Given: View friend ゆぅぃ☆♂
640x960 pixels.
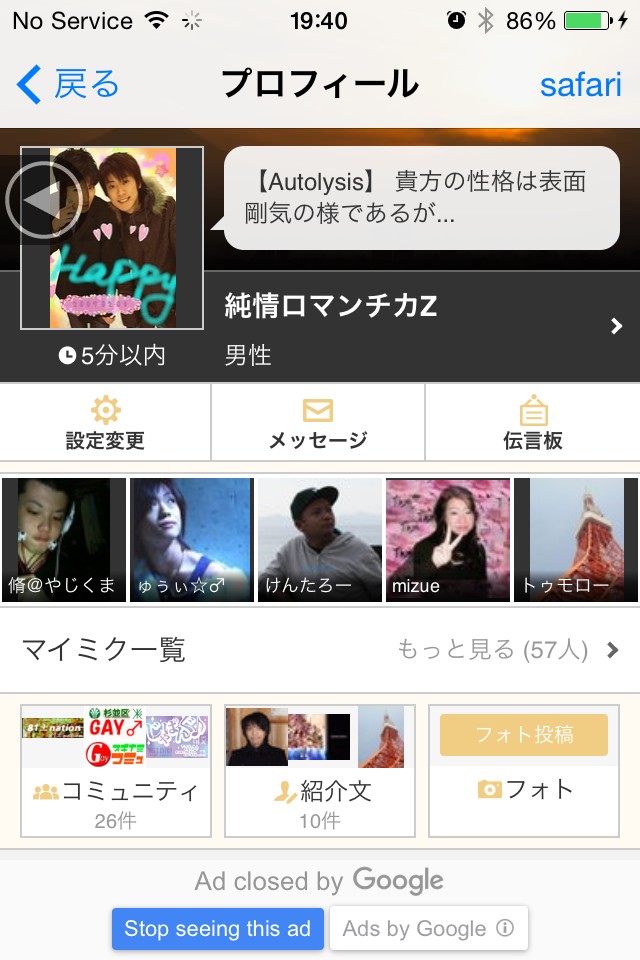Looking at the screenshot, I should 192,540.
